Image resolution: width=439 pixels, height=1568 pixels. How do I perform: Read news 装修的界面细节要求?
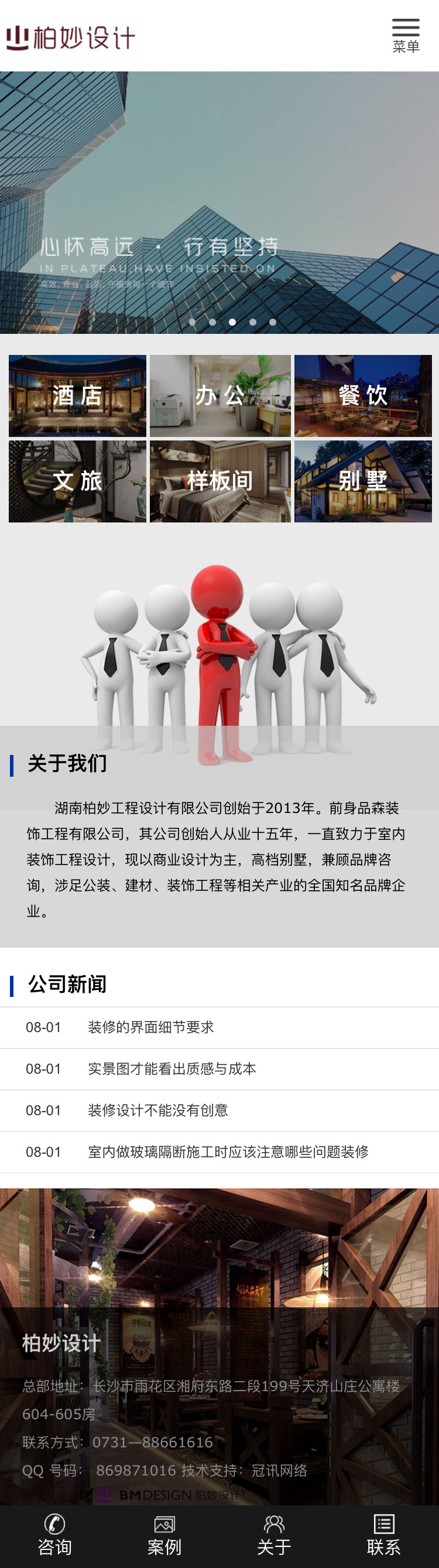point(151,1027)
